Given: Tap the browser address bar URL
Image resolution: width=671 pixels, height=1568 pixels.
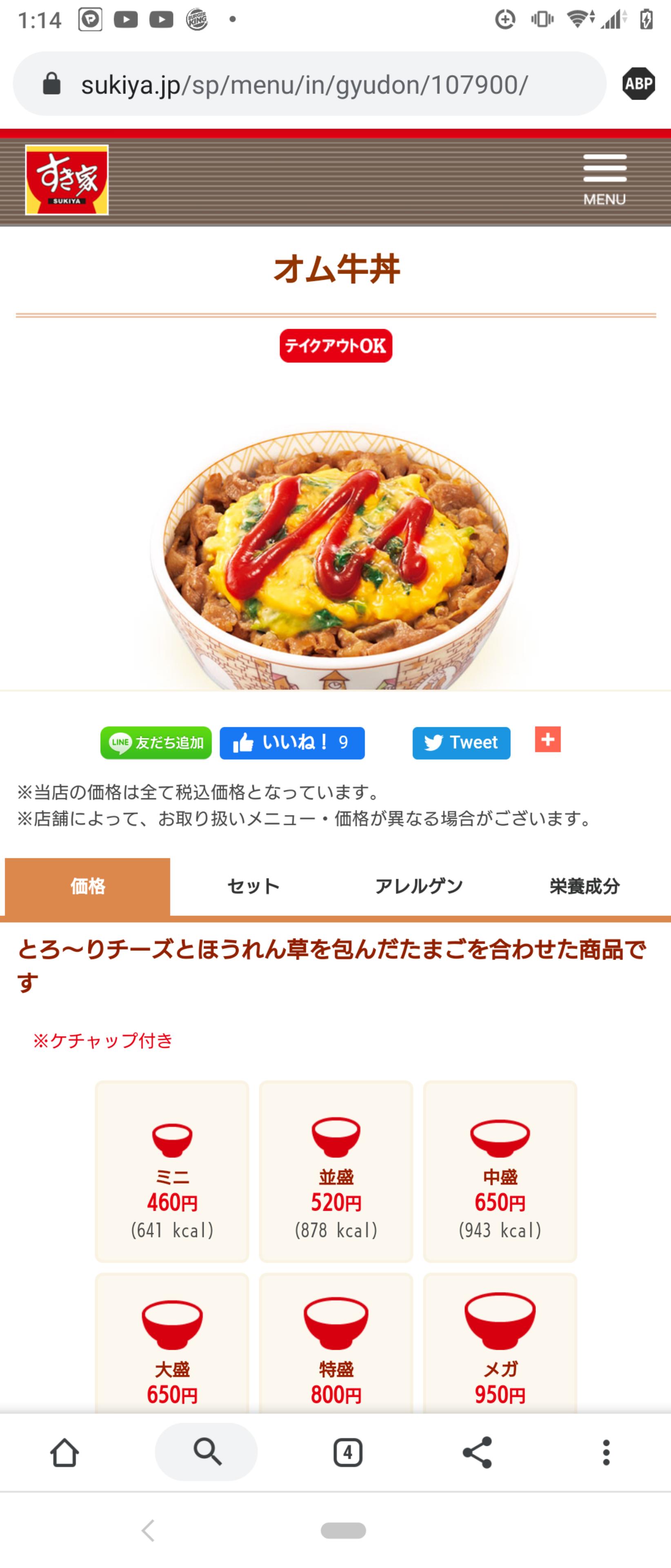Looking at the screenshot, I should (x=304, y=85).
